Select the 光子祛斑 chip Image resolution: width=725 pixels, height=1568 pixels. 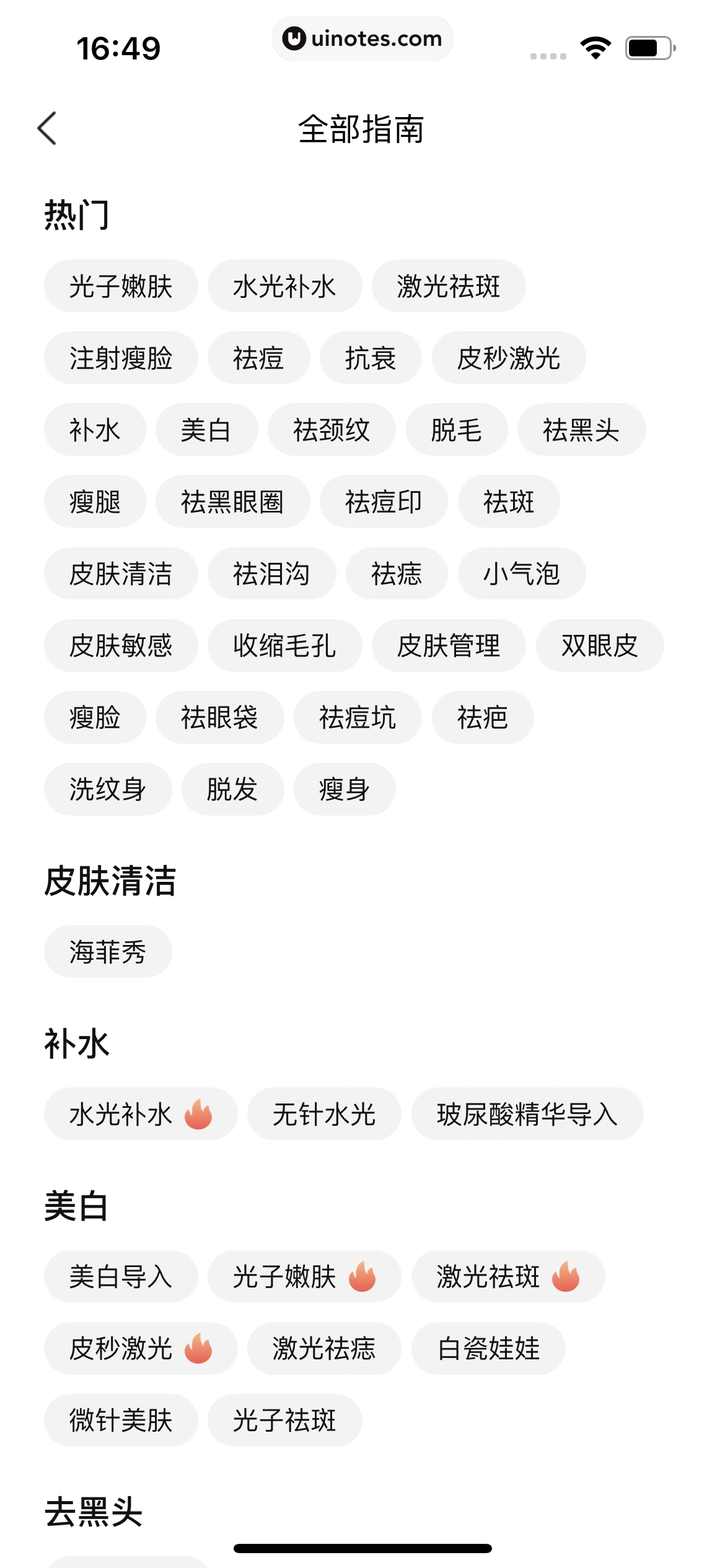click(284, 1420)
